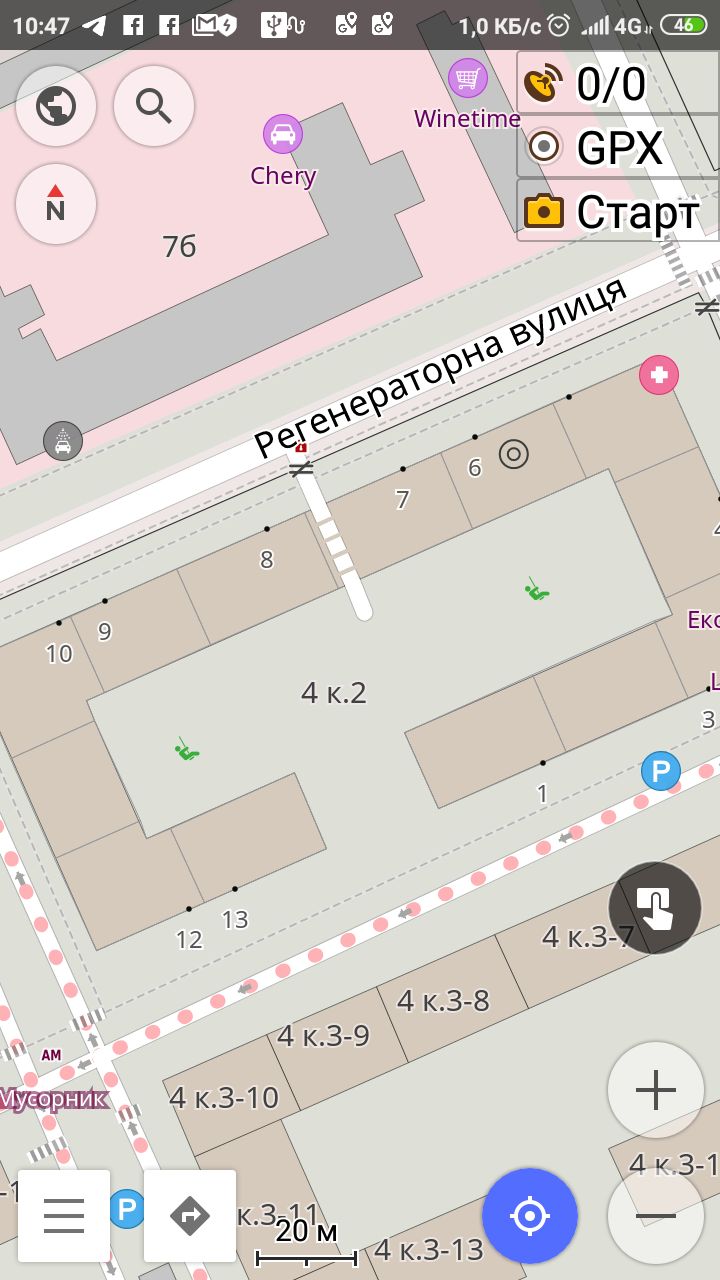The width and height of the screenshot is (720, 1280).
Task: Tap the Старт camera widget
Action: [x=618, y=211]
